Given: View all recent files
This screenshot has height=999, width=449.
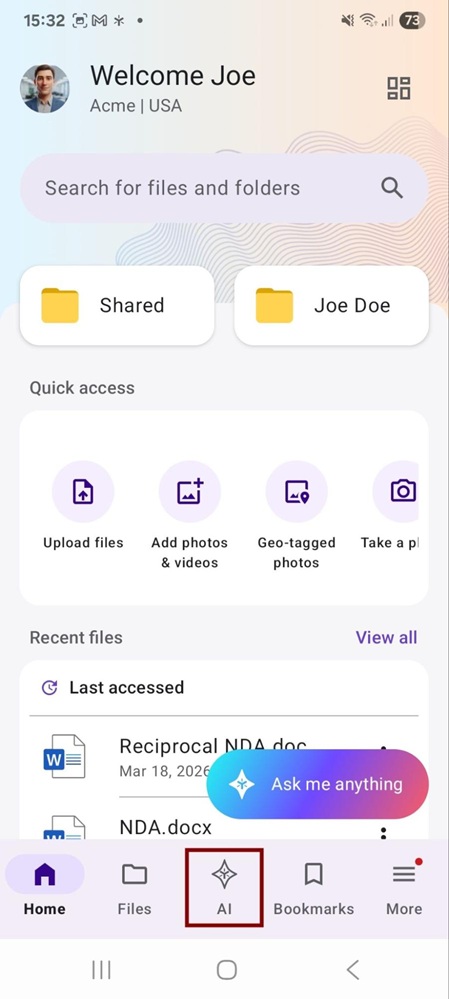Looking at the screenshot, I should 386,638.
